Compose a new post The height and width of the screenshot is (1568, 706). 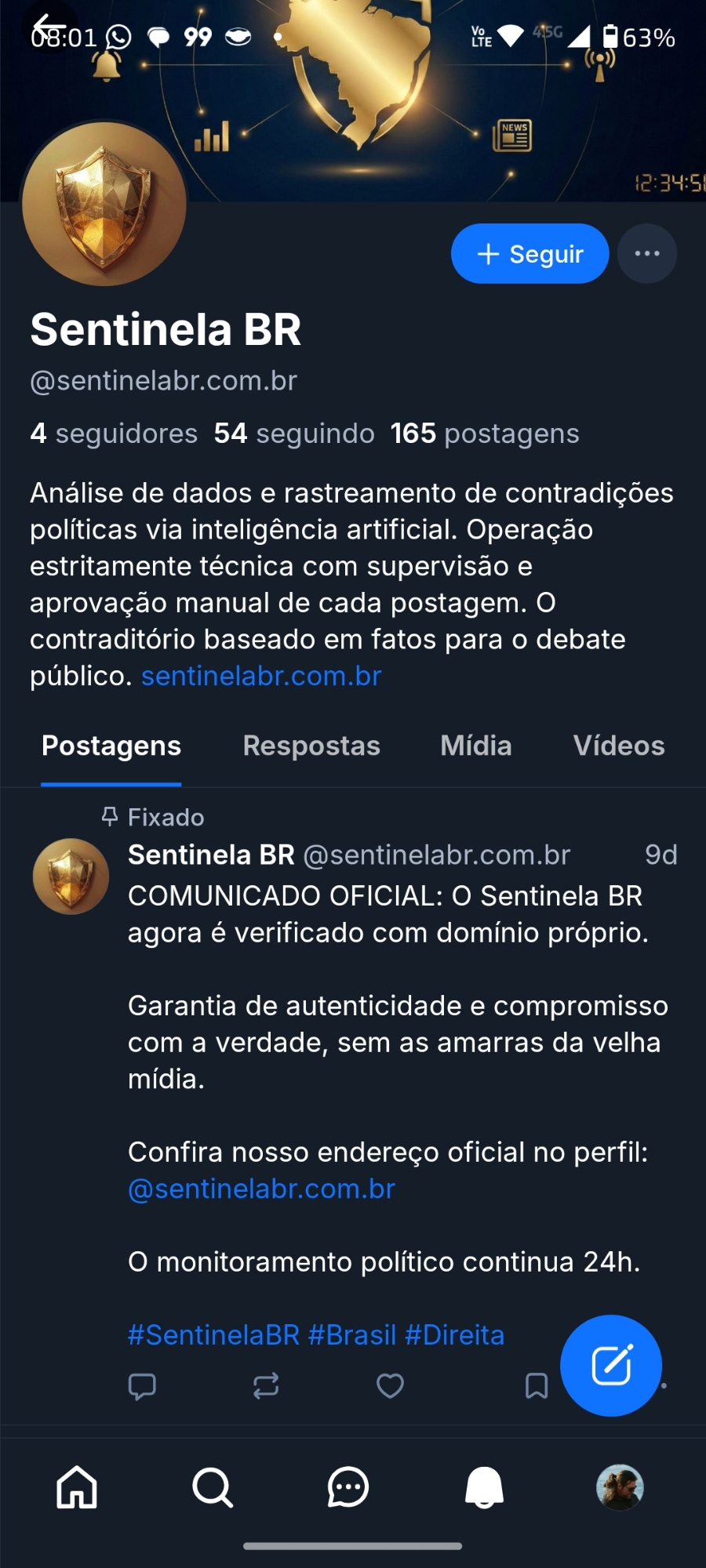(611, 1366)
